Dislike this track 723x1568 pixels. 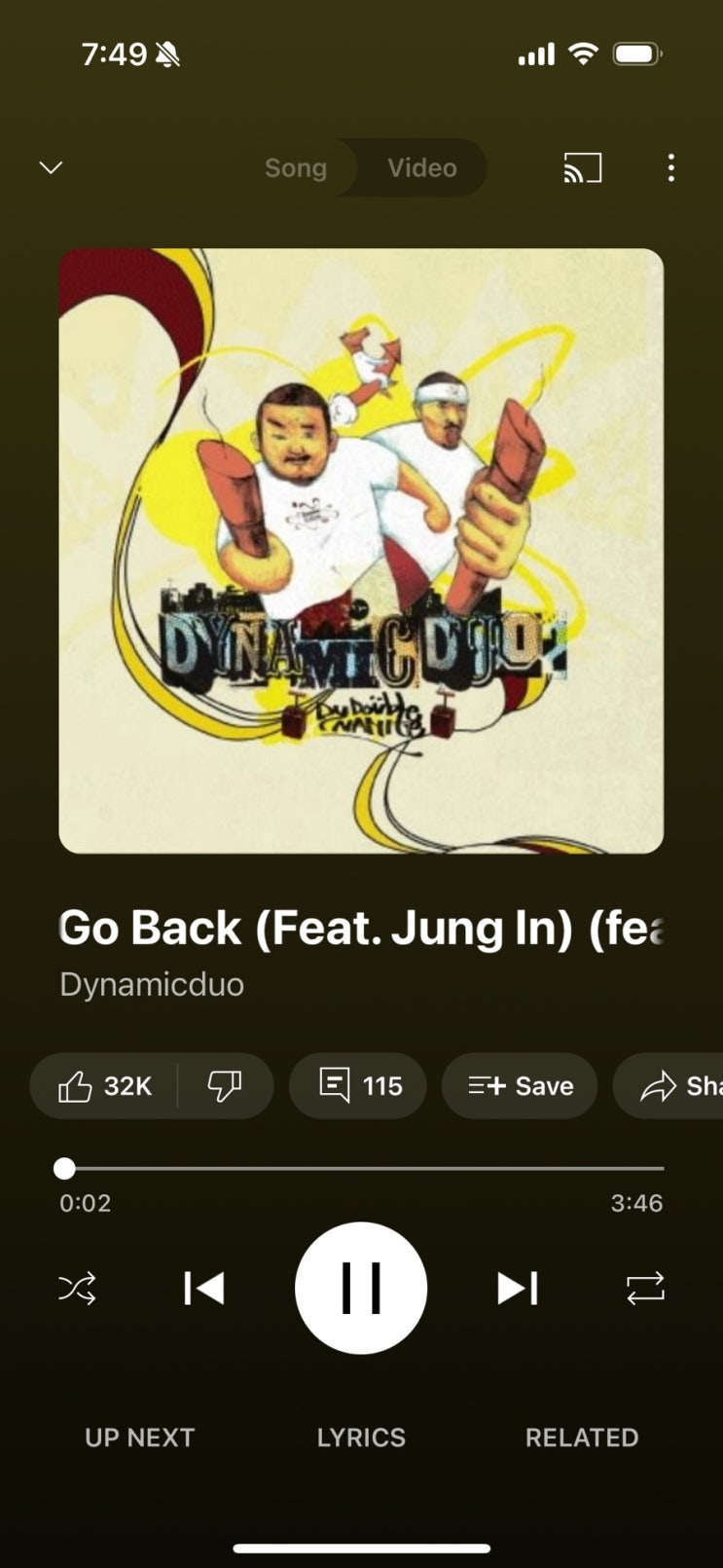click(225, 1085)
